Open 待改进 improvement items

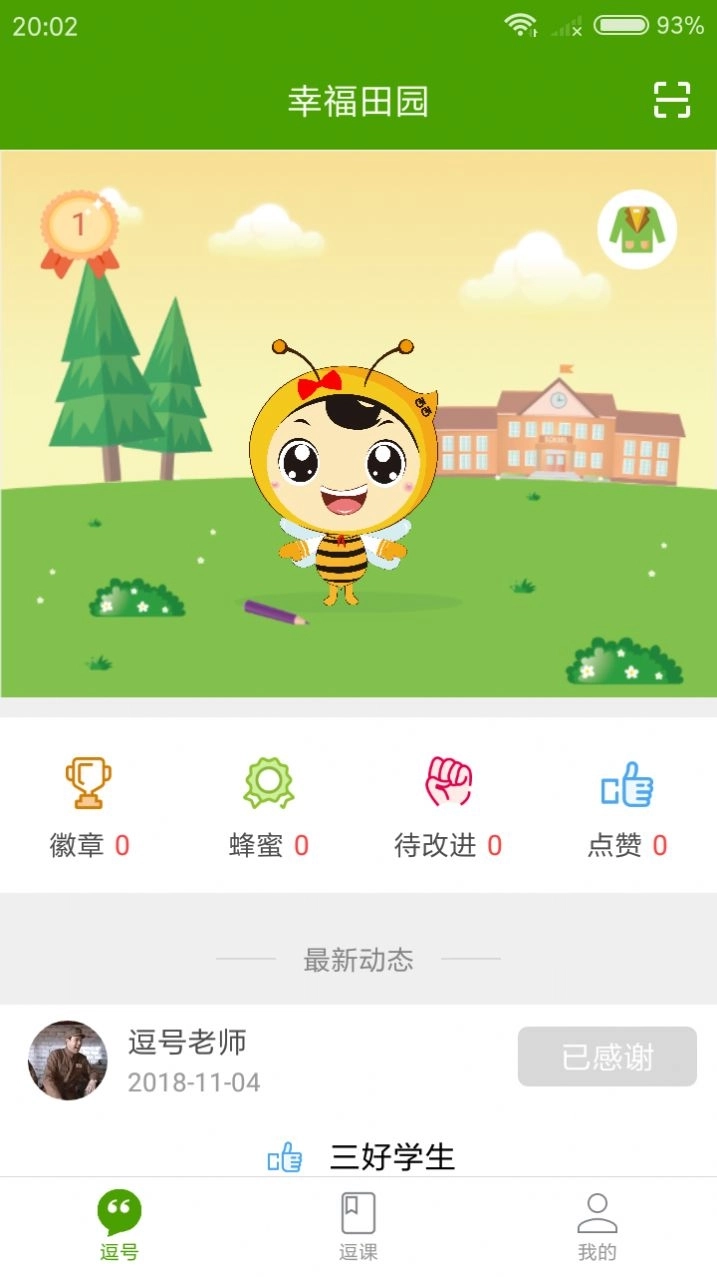(x=448, y=806)
